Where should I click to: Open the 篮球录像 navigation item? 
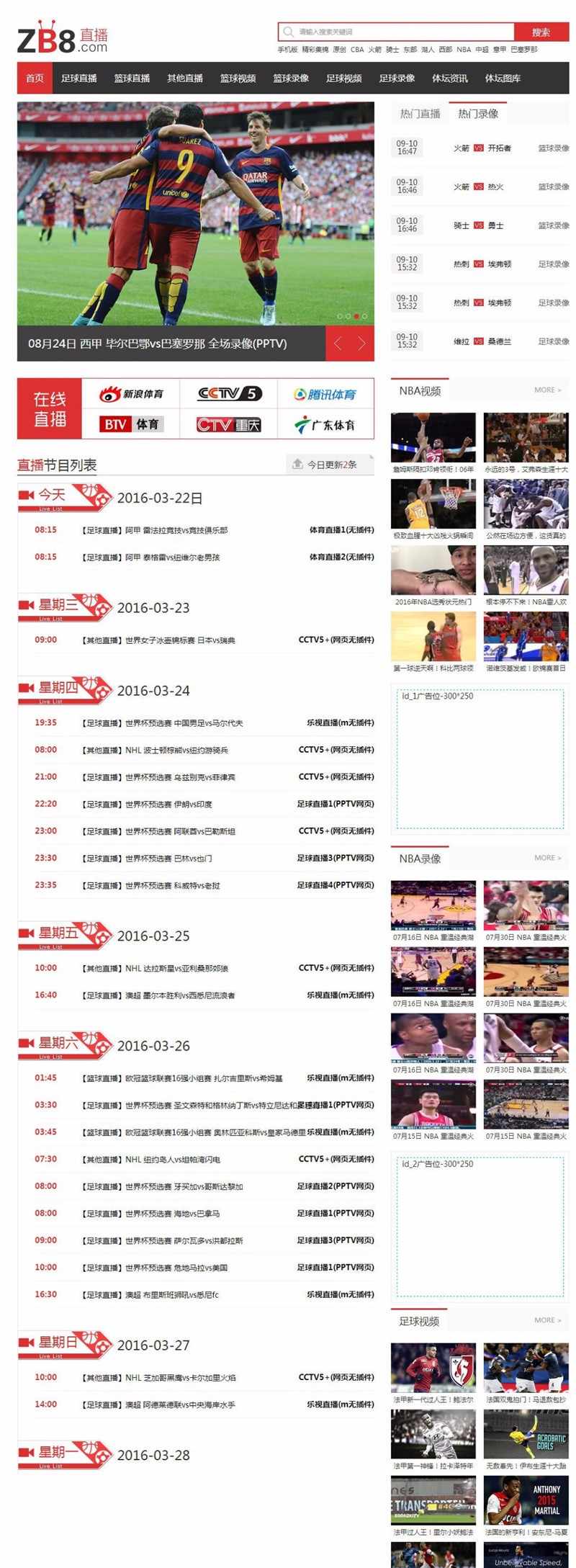(291, 78)
